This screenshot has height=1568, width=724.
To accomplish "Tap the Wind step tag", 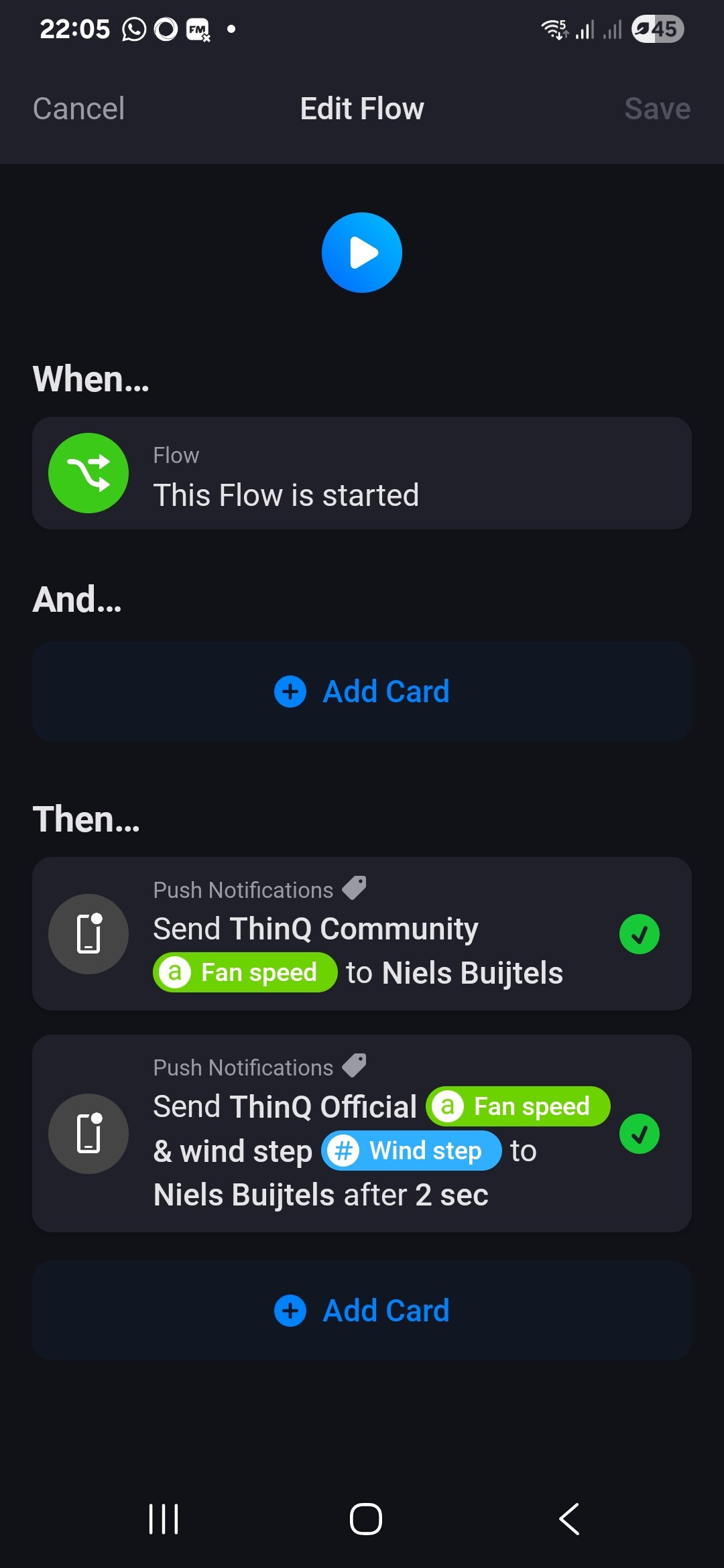I will click(x=412, y=1151).
